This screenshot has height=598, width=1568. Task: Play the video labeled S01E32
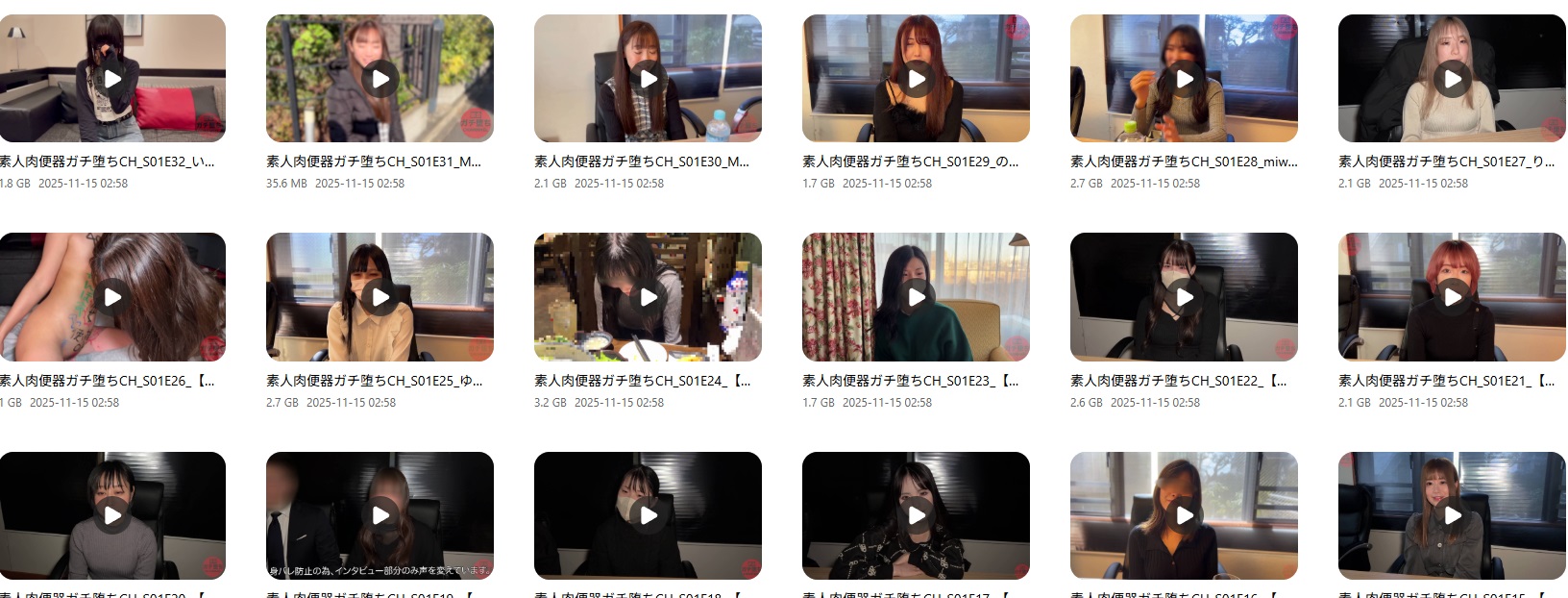pyautogui.click(x=112, y=79)
